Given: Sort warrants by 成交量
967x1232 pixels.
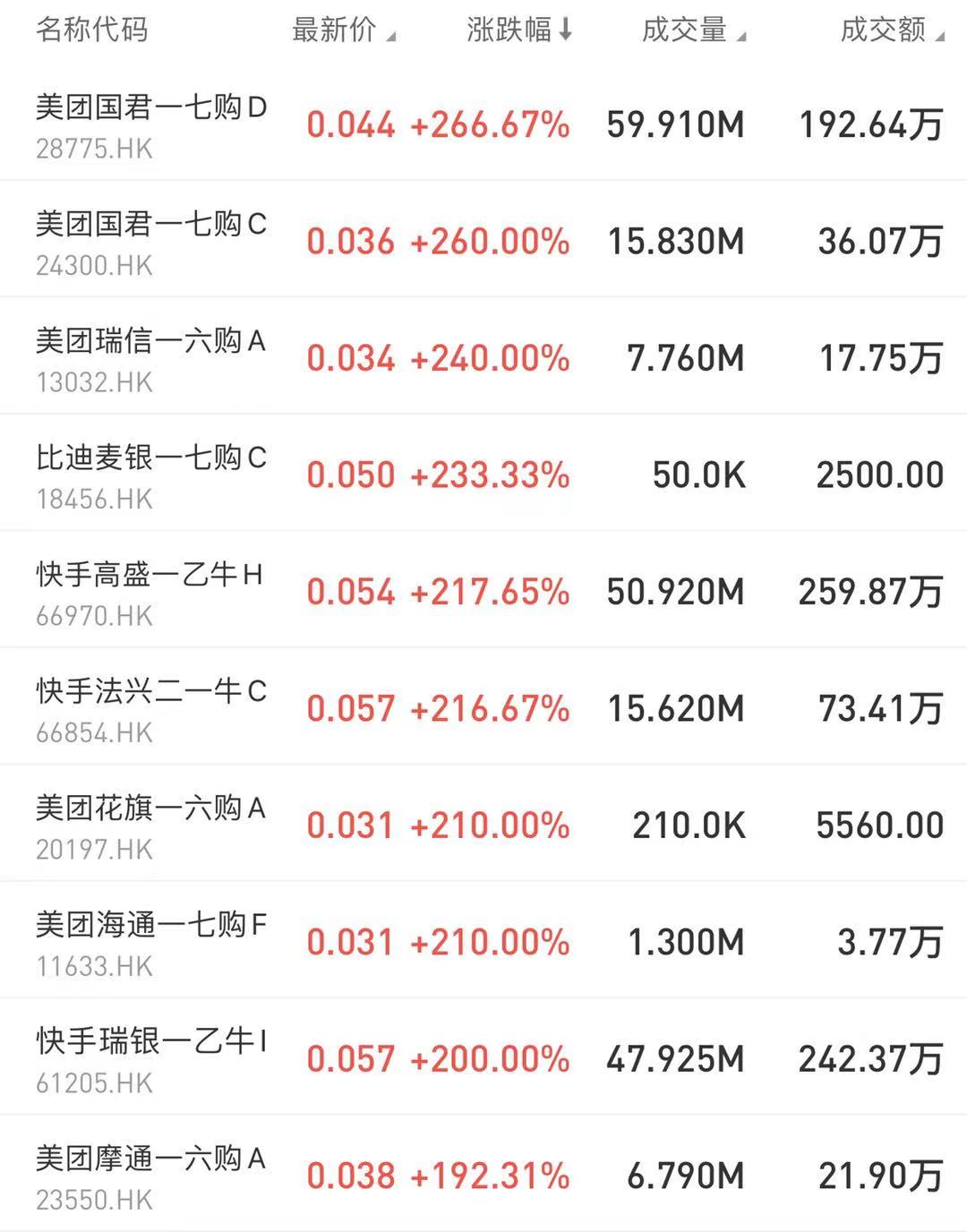Looking at the screenshot, I should [x=693, y=30].
